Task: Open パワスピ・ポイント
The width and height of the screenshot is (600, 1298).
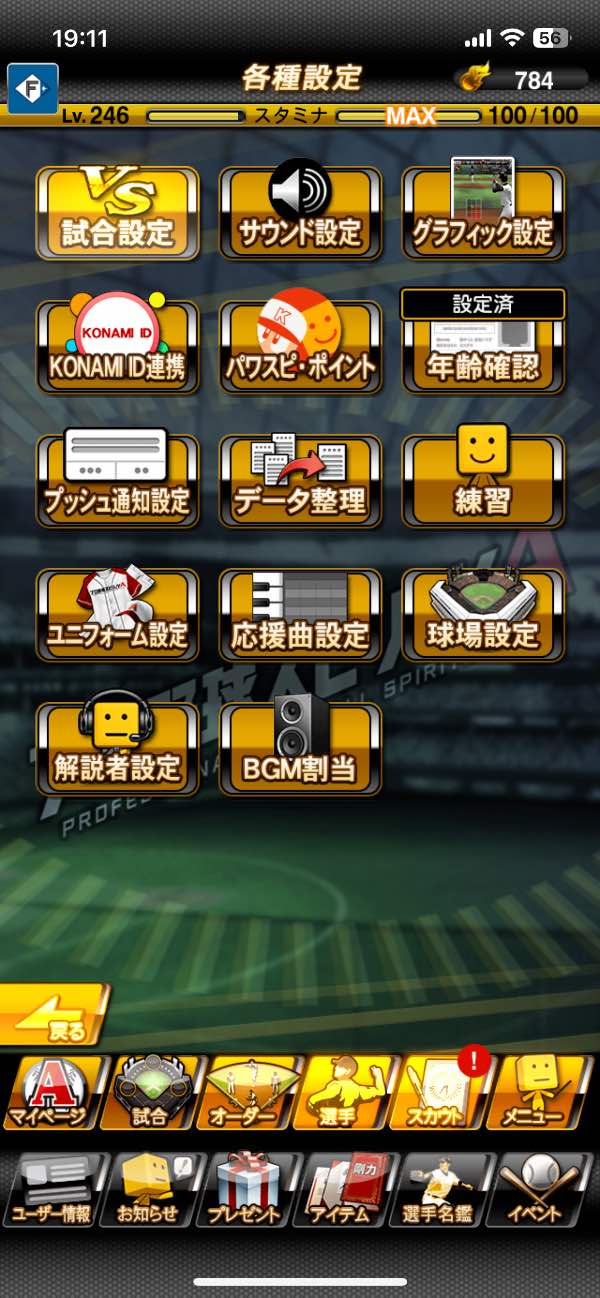Action: 300,346
